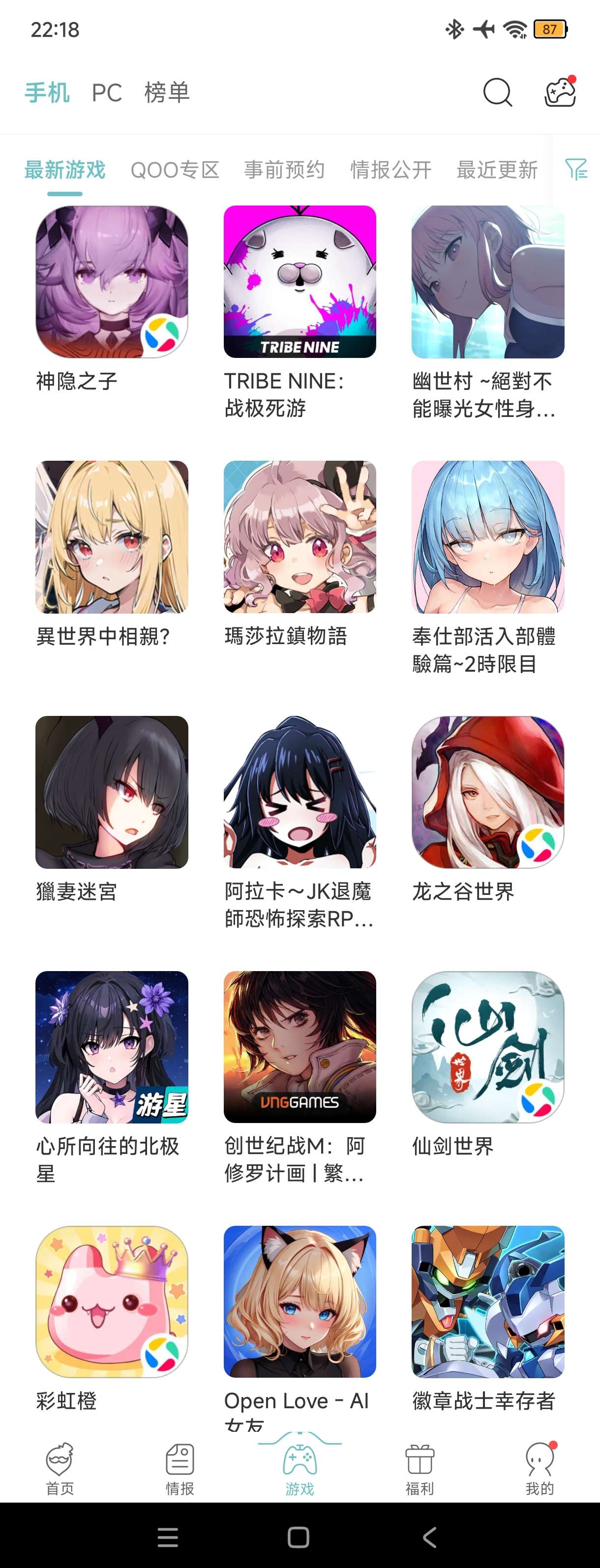600x1568 pixels.
Task: Open the game controller icon
Action: click(x=560, y=92)
